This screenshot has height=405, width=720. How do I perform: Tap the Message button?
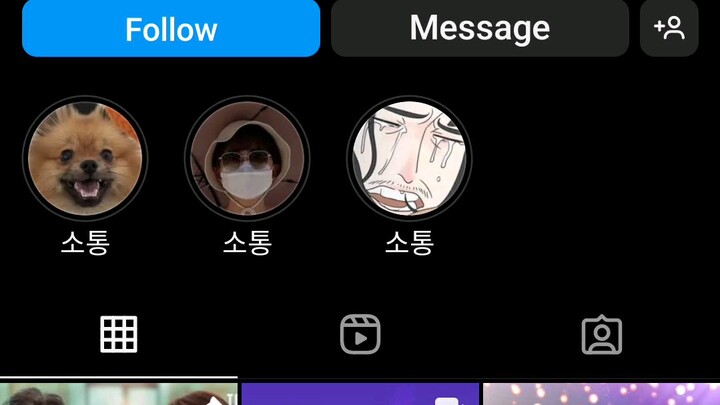pos(479,28)
